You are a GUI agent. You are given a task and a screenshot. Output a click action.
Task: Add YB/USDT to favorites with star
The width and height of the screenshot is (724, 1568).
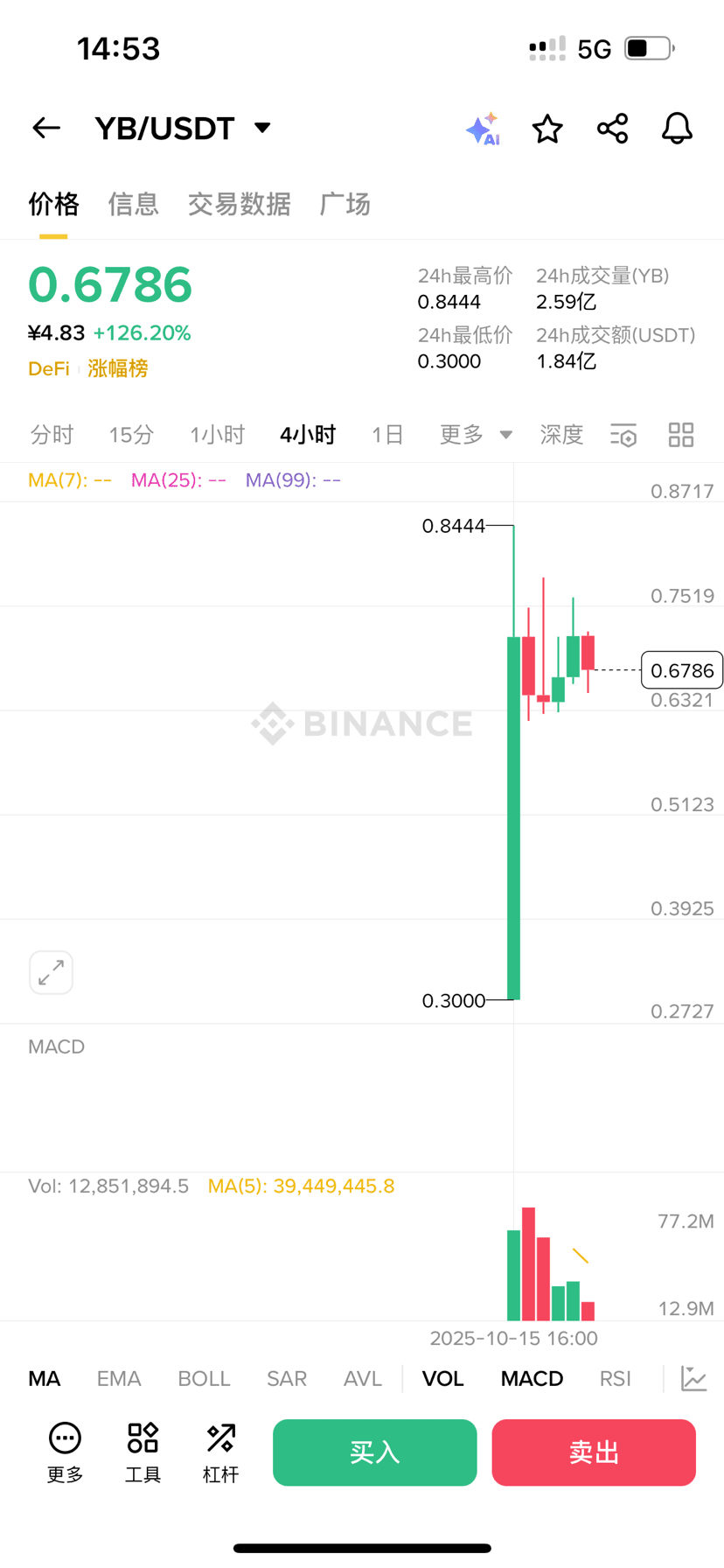[x=547, y=129]
